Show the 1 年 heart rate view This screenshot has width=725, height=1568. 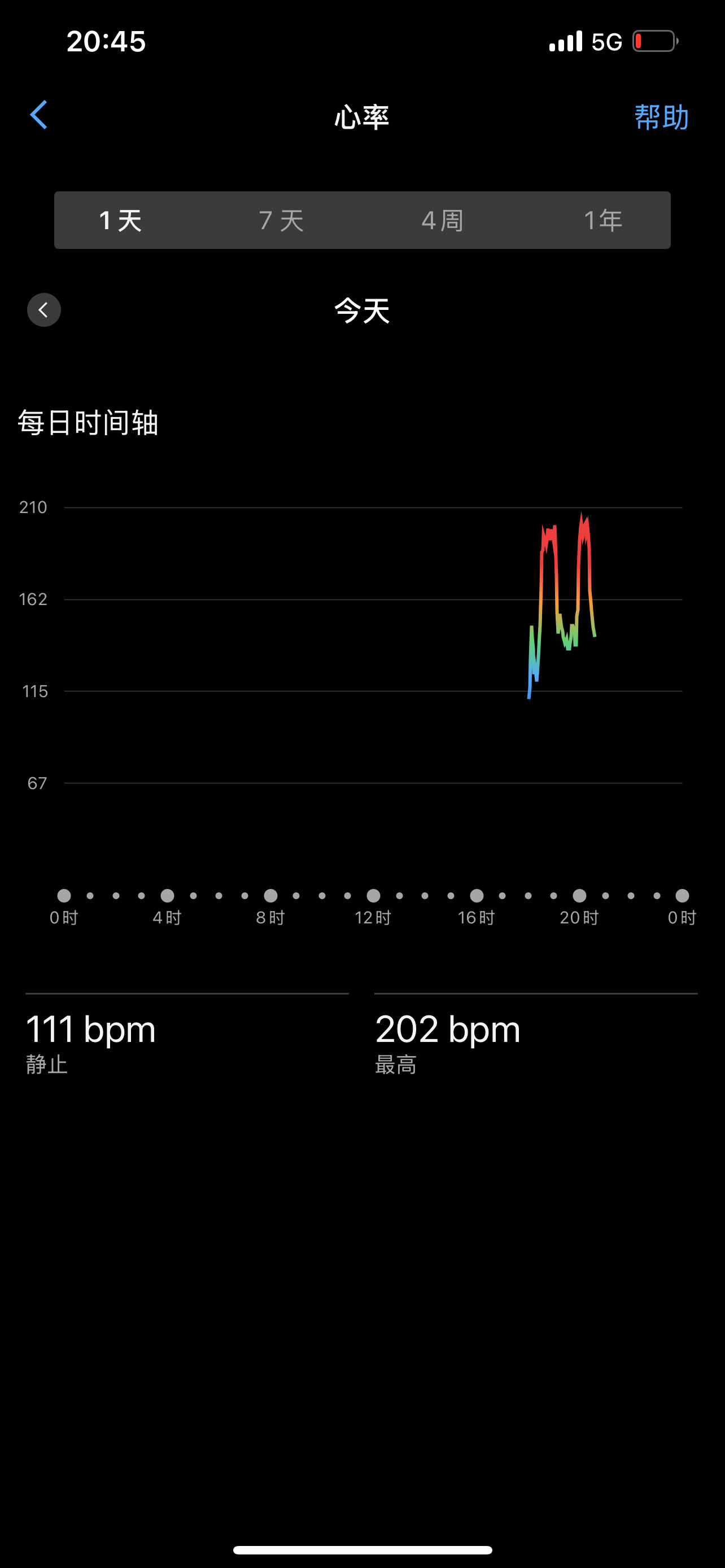(x=602, y=220)
